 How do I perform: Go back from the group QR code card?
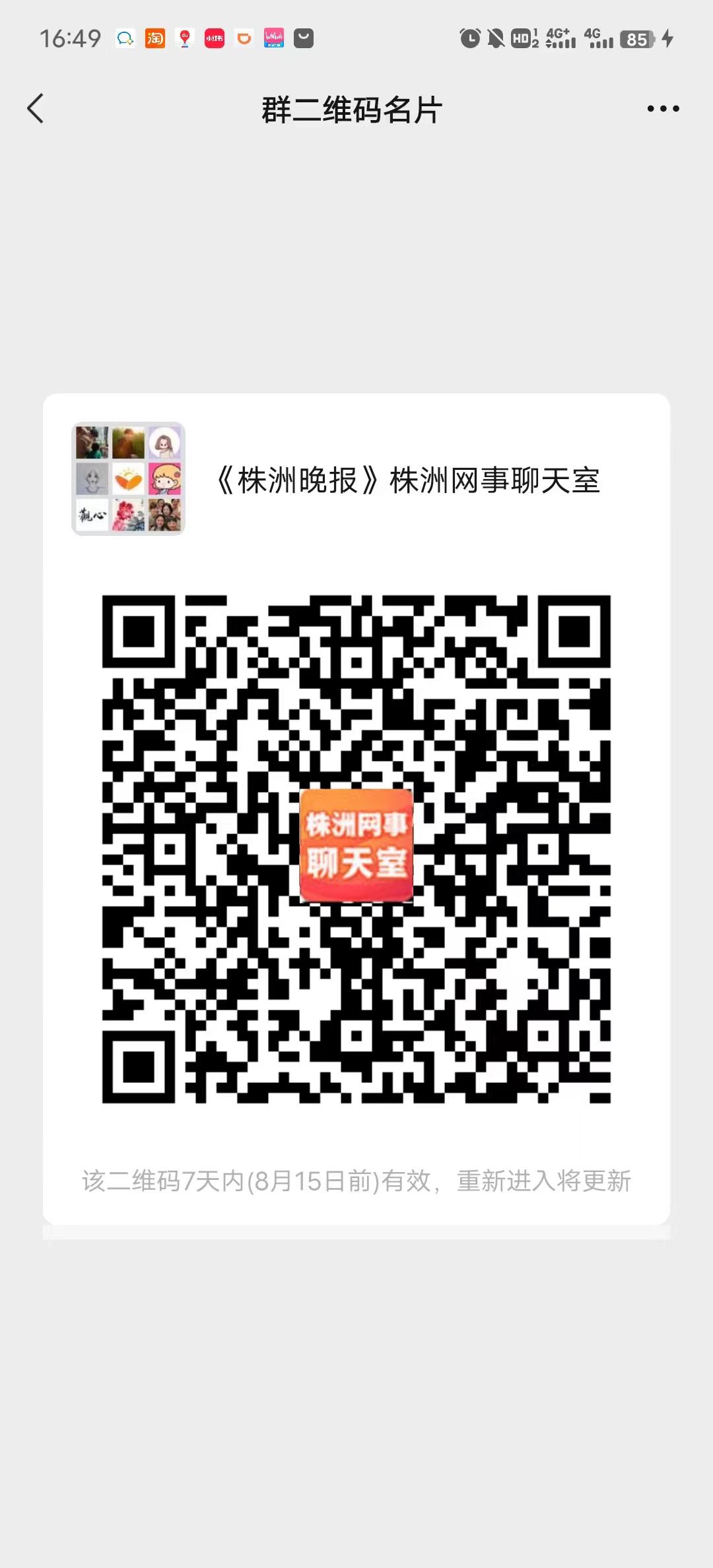(x=36, y=109)
